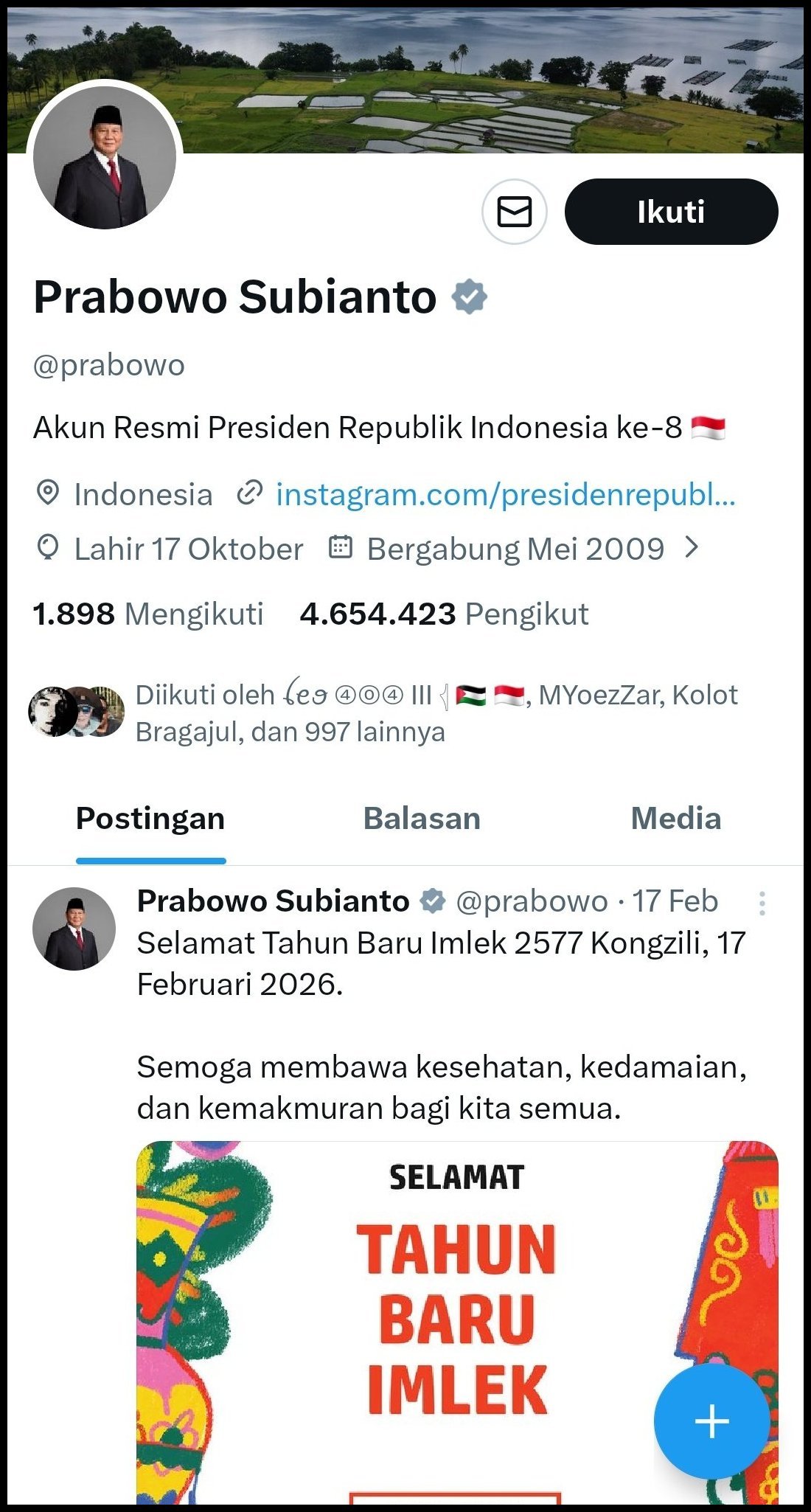Select the Postingan tab
The width and height of the screenshot is (811, 1512).
coord(150,819)
